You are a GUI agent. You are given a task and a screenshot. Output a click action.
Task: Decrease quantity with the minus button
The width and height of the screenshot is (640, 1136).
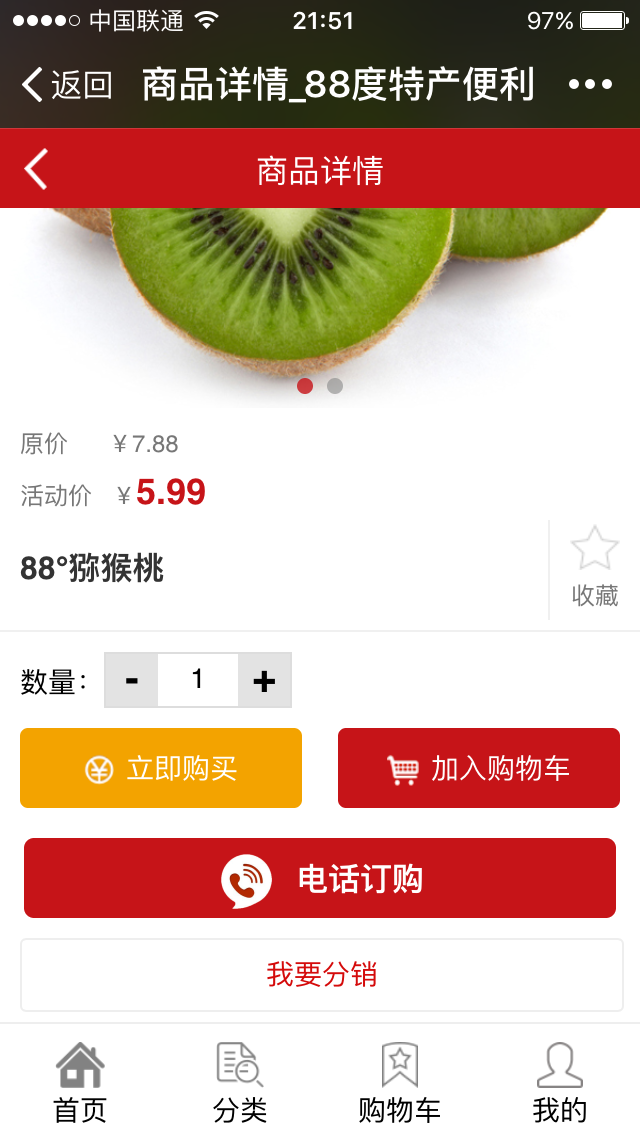pyautogui.click(x=131, y=680)
